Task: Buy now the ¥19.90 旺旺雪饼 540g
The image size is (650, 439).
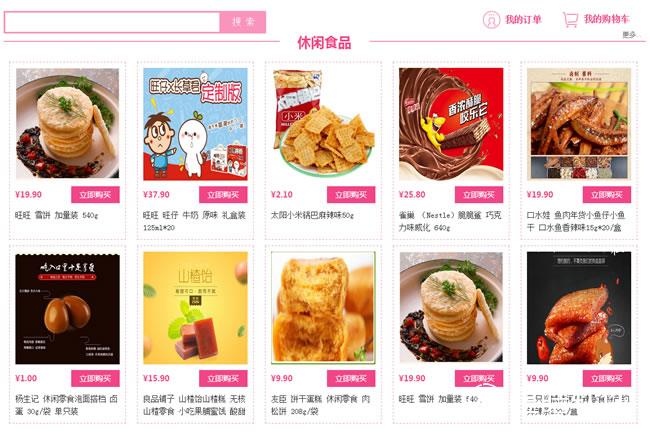Action: [96, 195]
